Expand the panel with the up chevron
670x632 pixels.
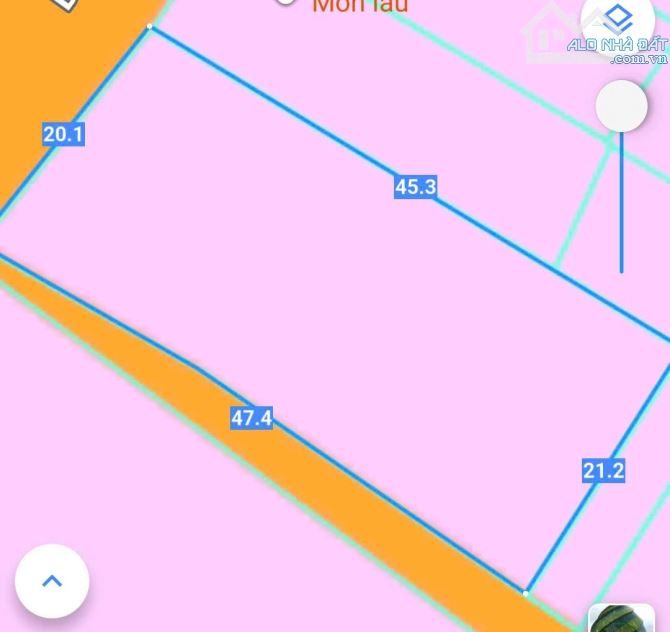(x=52, y=581)
